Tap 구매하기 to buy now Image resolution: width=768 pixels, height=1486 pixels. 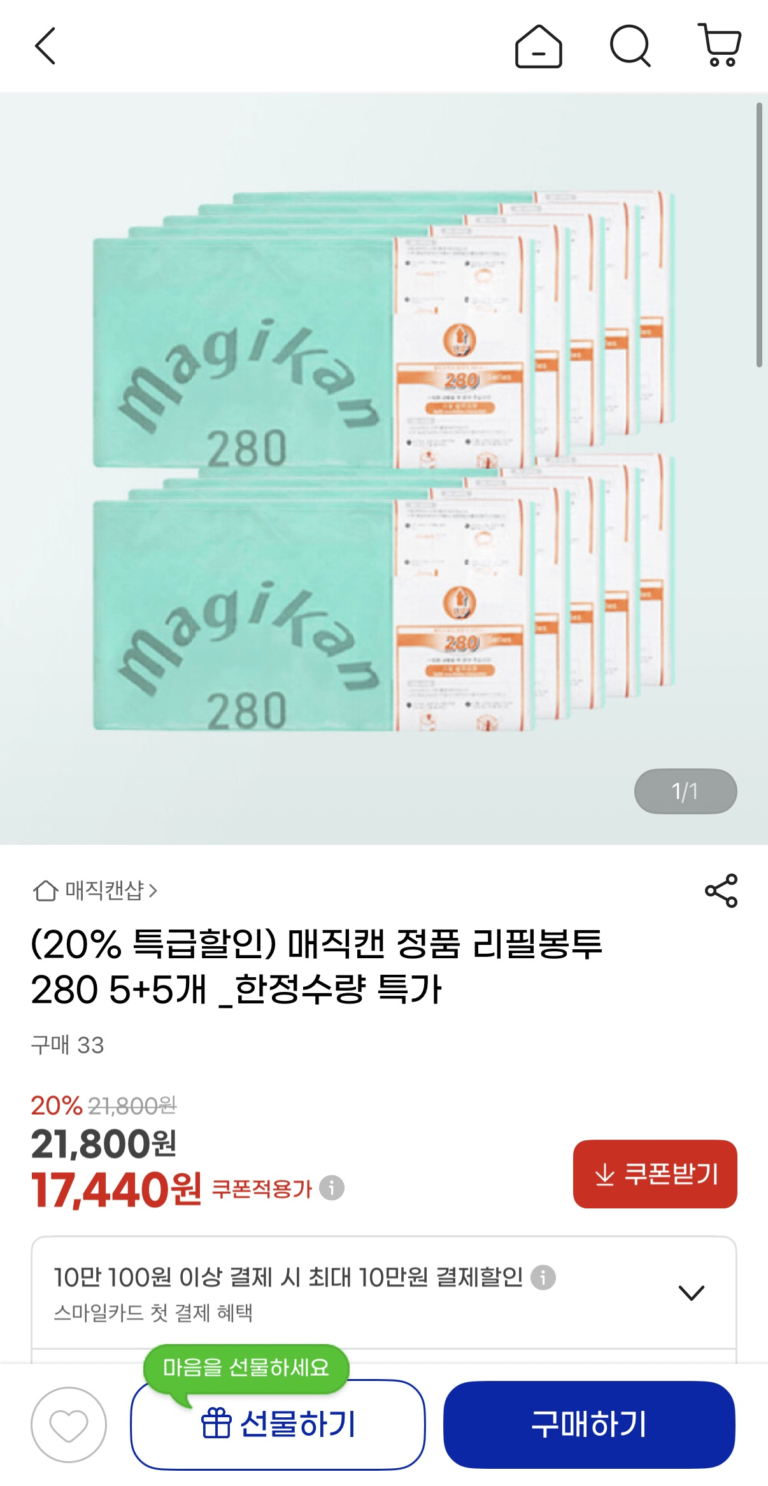pyautogui.click(x=589, y=1425)
